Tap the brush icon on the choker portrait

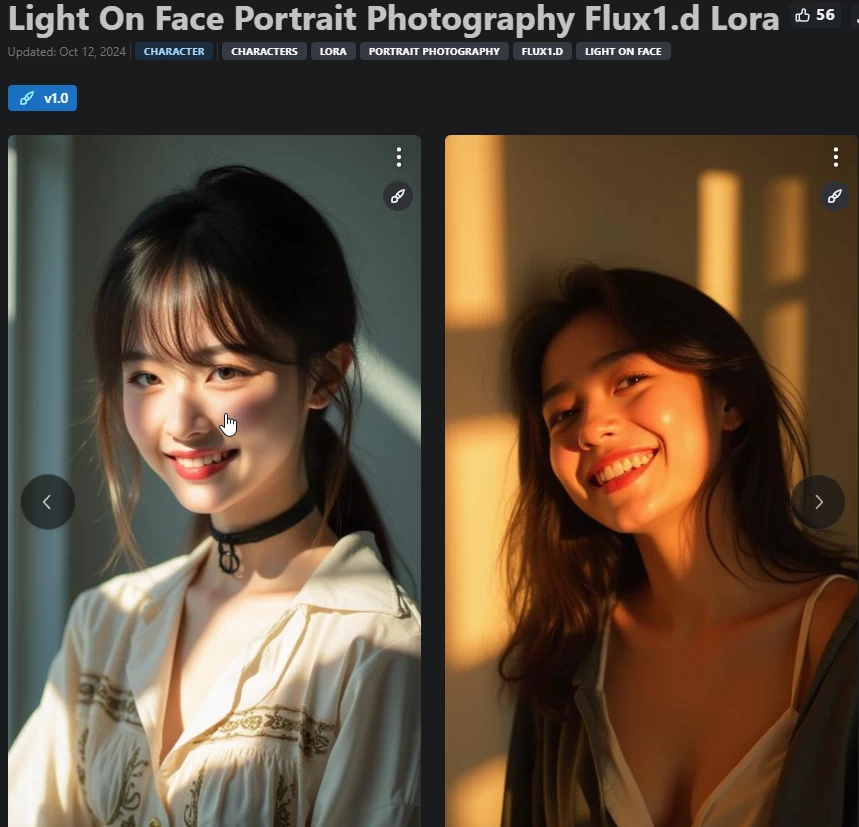tap(398, 196)
